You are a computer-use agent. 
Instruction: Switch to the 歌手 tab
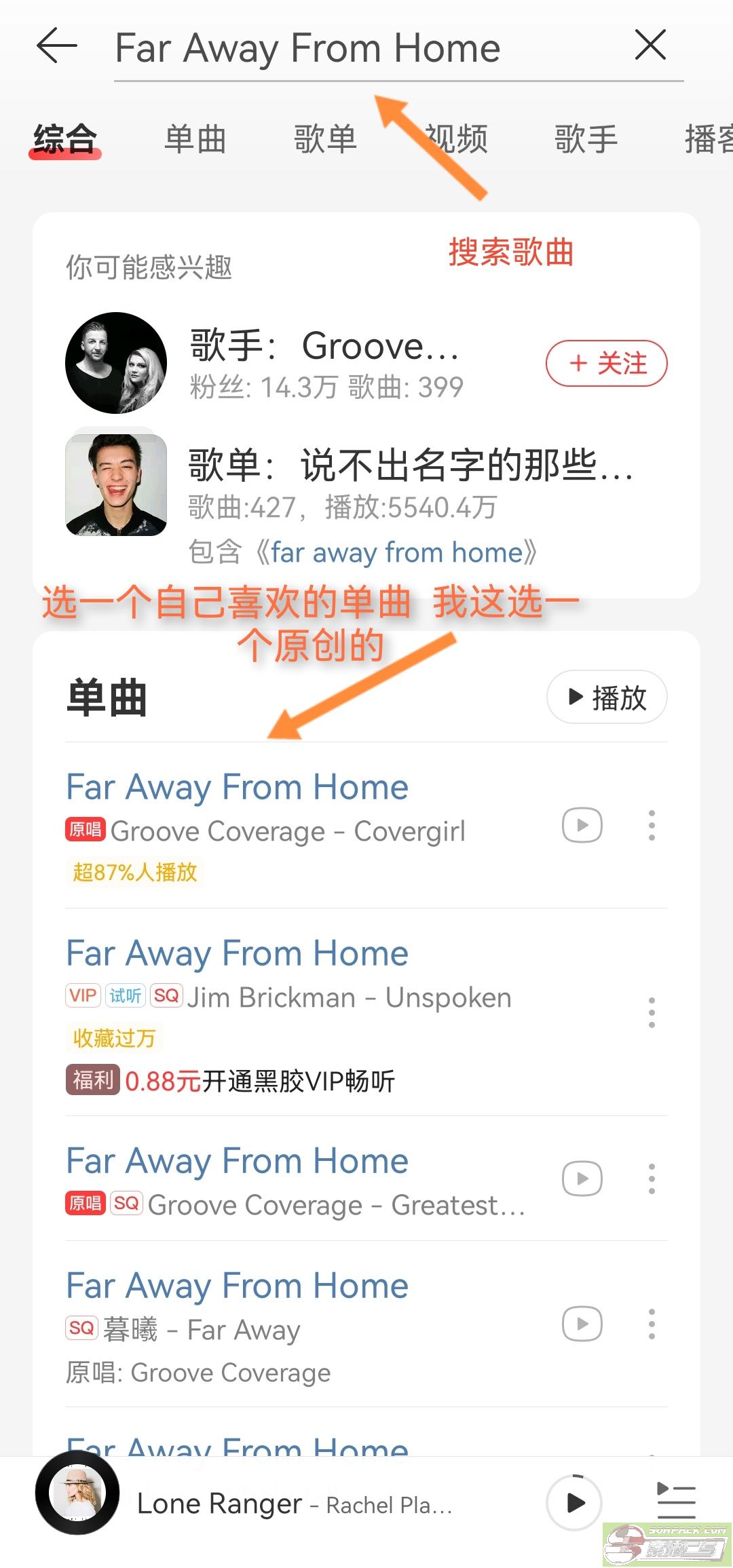pos(586,140)
